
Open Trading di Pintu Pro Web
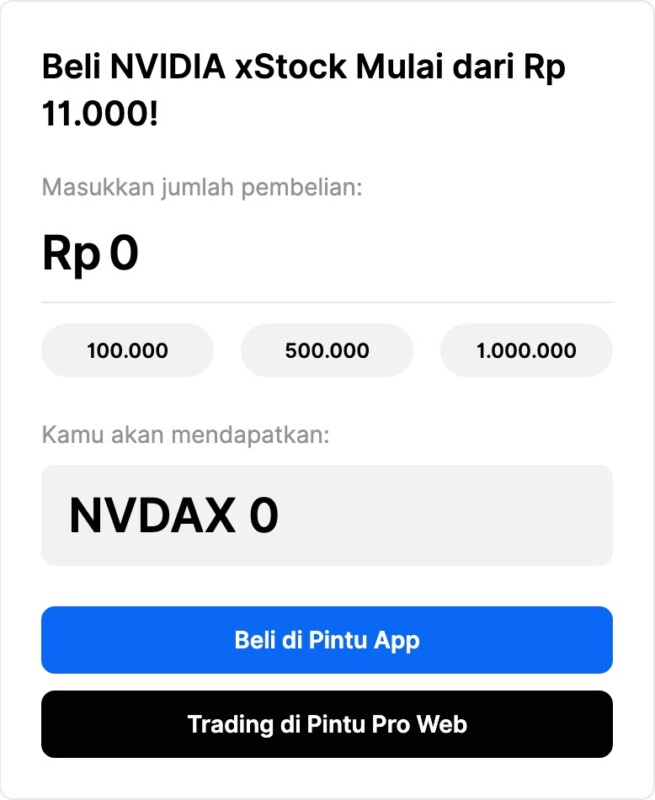[x=327, y=724]
